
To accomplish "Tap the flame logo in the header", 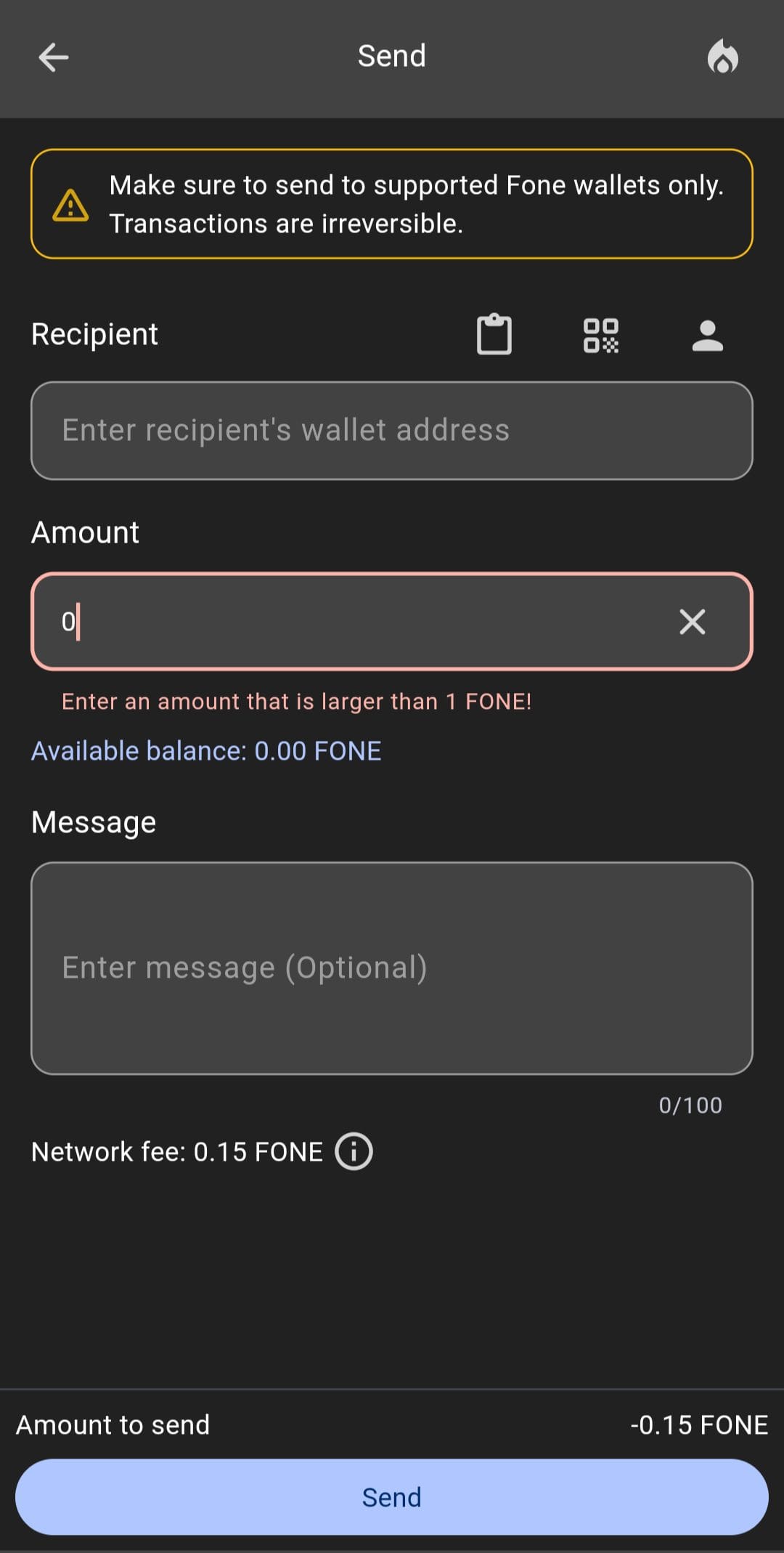I will pyautogui.click(x=722, y=56).
